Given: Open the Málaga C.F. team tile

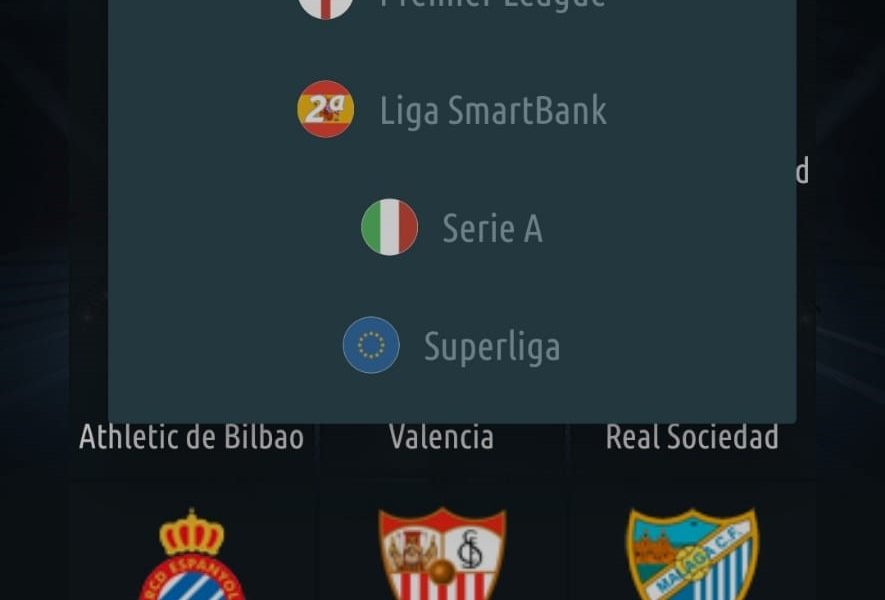Looking at the screenshot, I should (692, 556).
